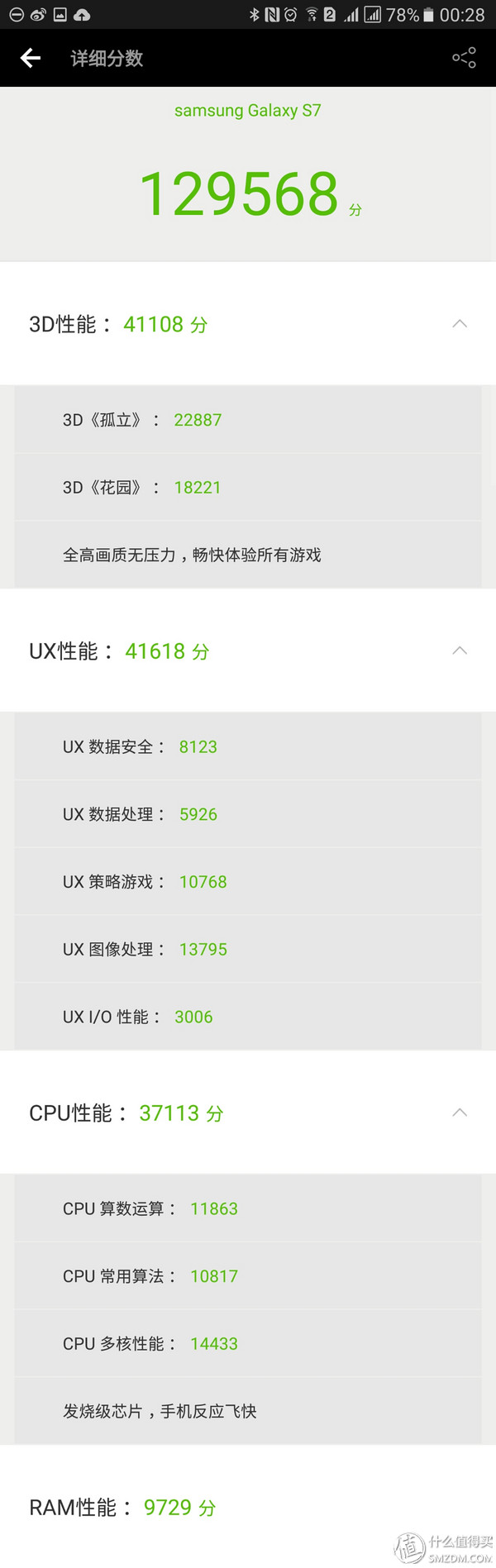Collapse the UX性能 section
Image resolution: width=496 pixels, height=1568 pixels.
click(x=460, y=651)
